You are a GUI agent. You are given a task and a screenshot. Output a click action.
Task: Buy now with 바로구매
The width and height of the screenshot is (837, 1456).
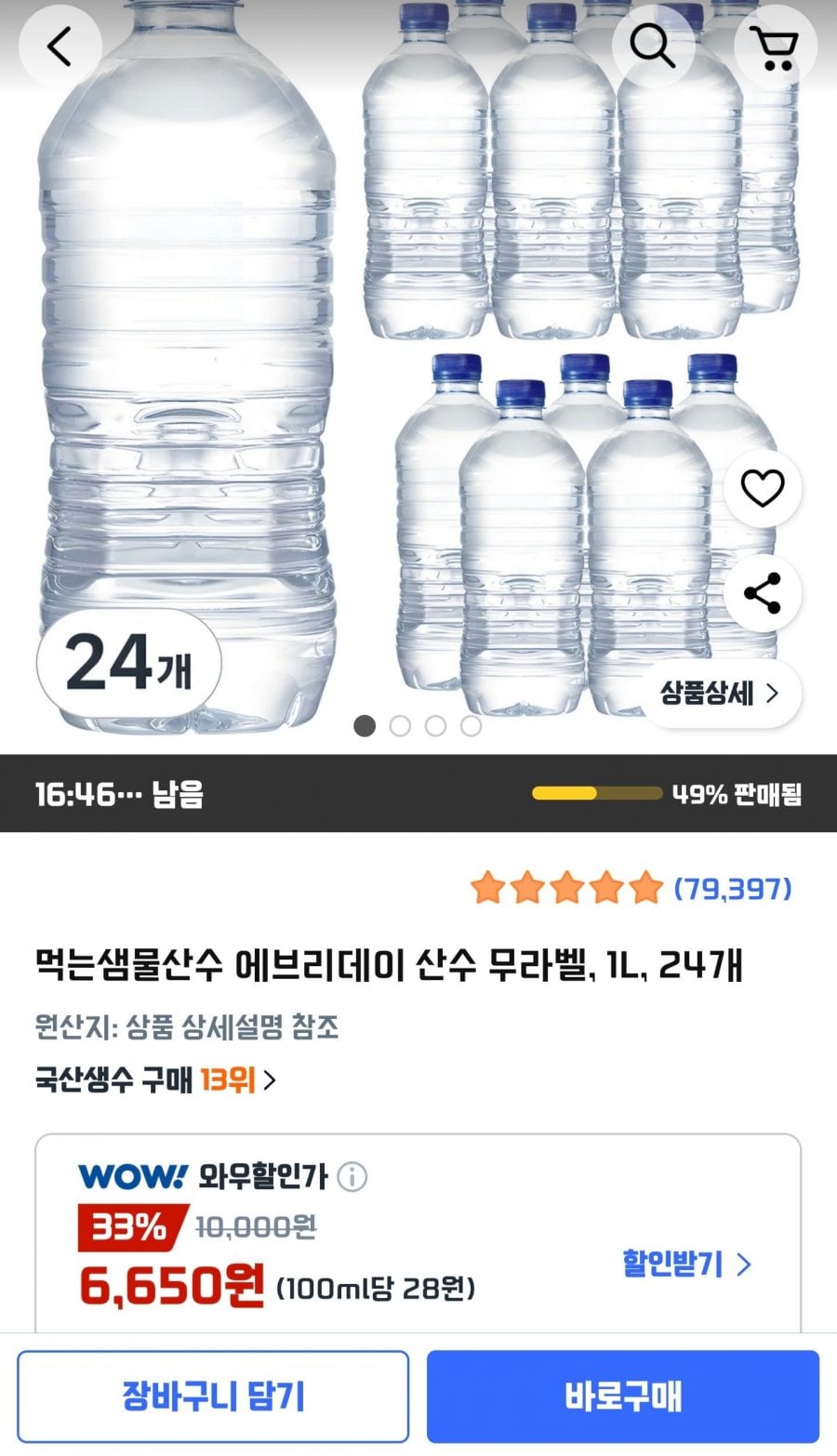coord(623,1396)
